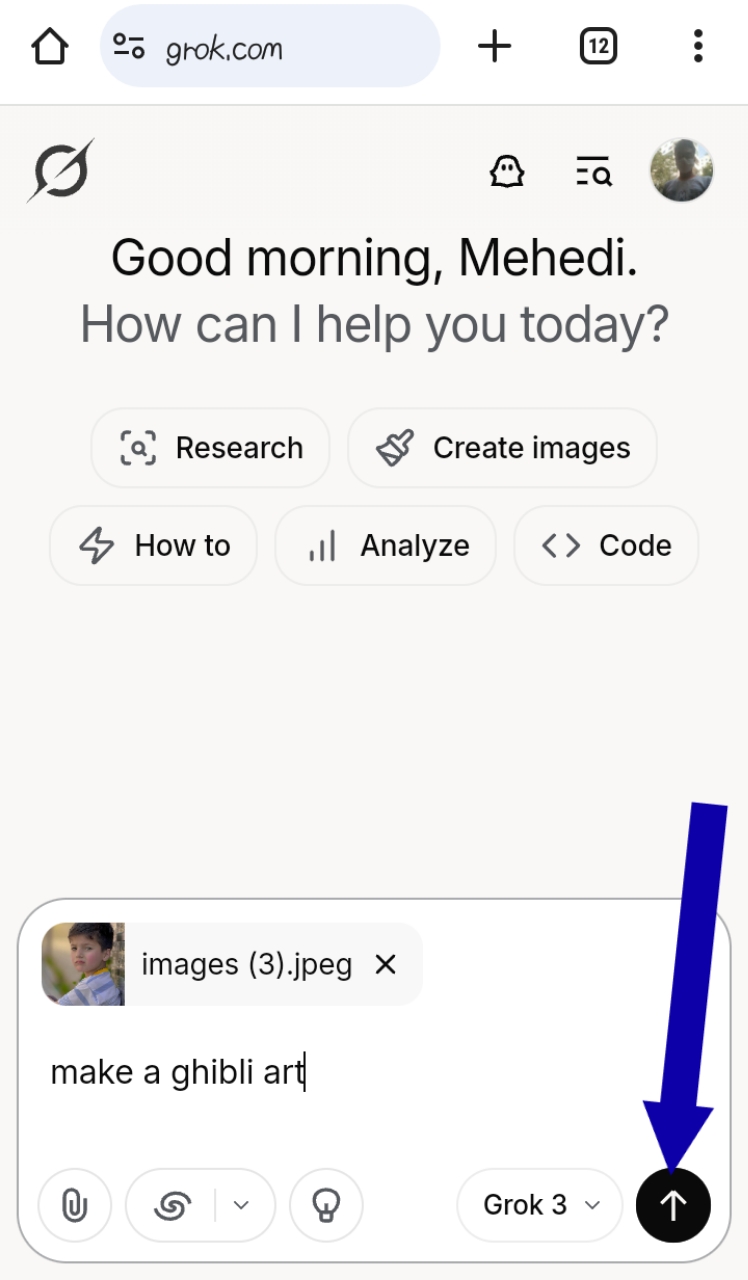The height and width of the screenshot is (1280, 748).
Task: Enable the DeepSearch swirl mode
Action: [x=172, y=1205]
